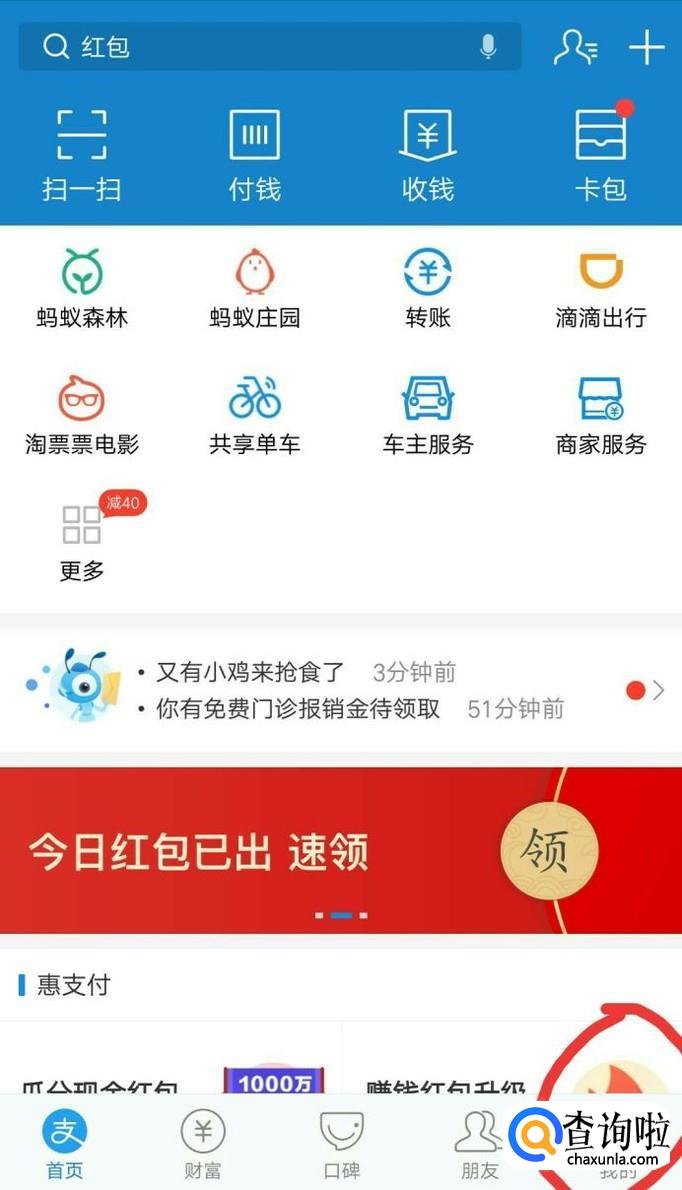Open 付钱 payment code

tap(254, 153)
